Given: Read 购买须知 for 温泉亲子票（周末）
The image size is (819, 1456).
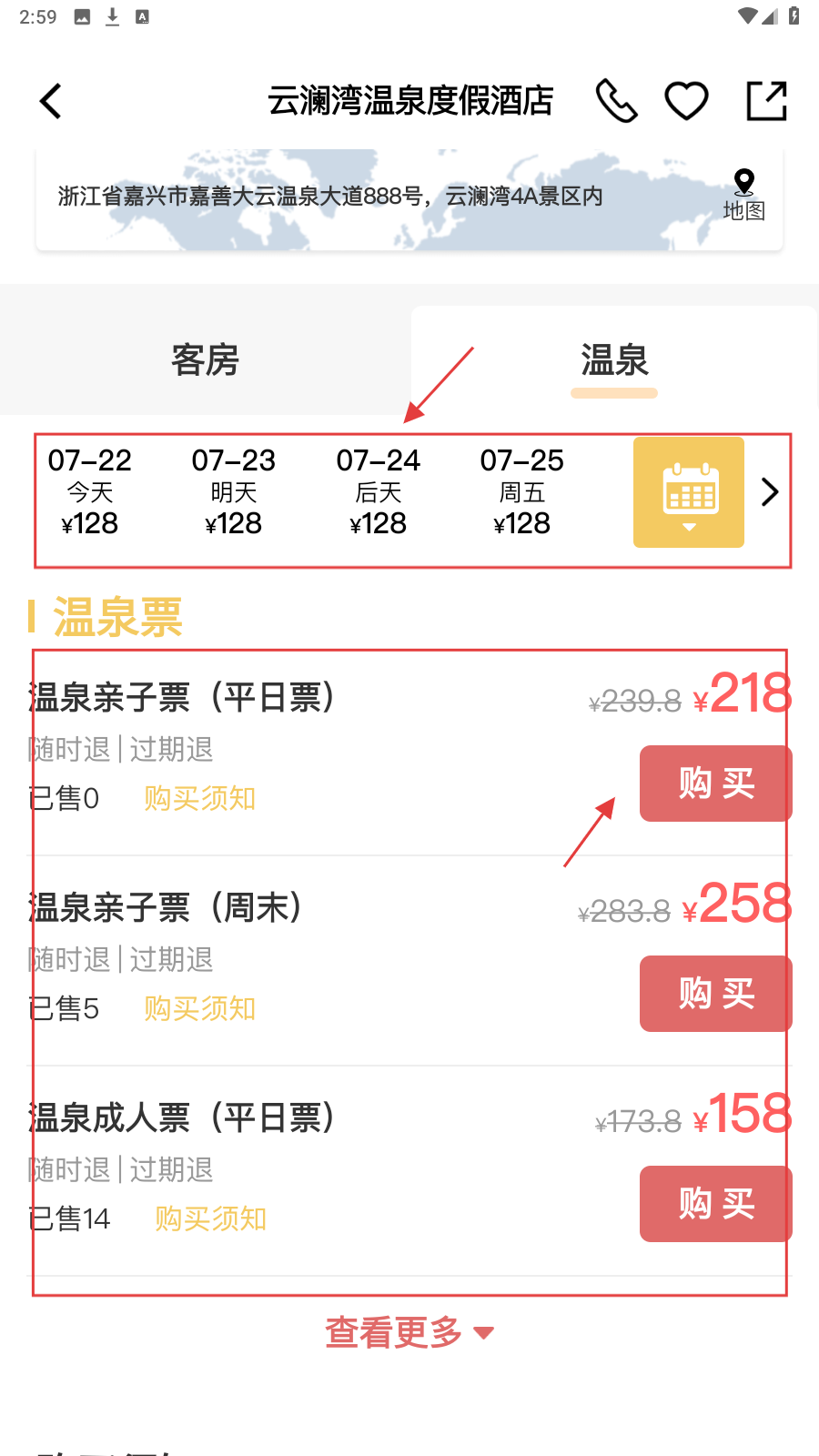Looking at the screenshot, I should (199, 1008).
